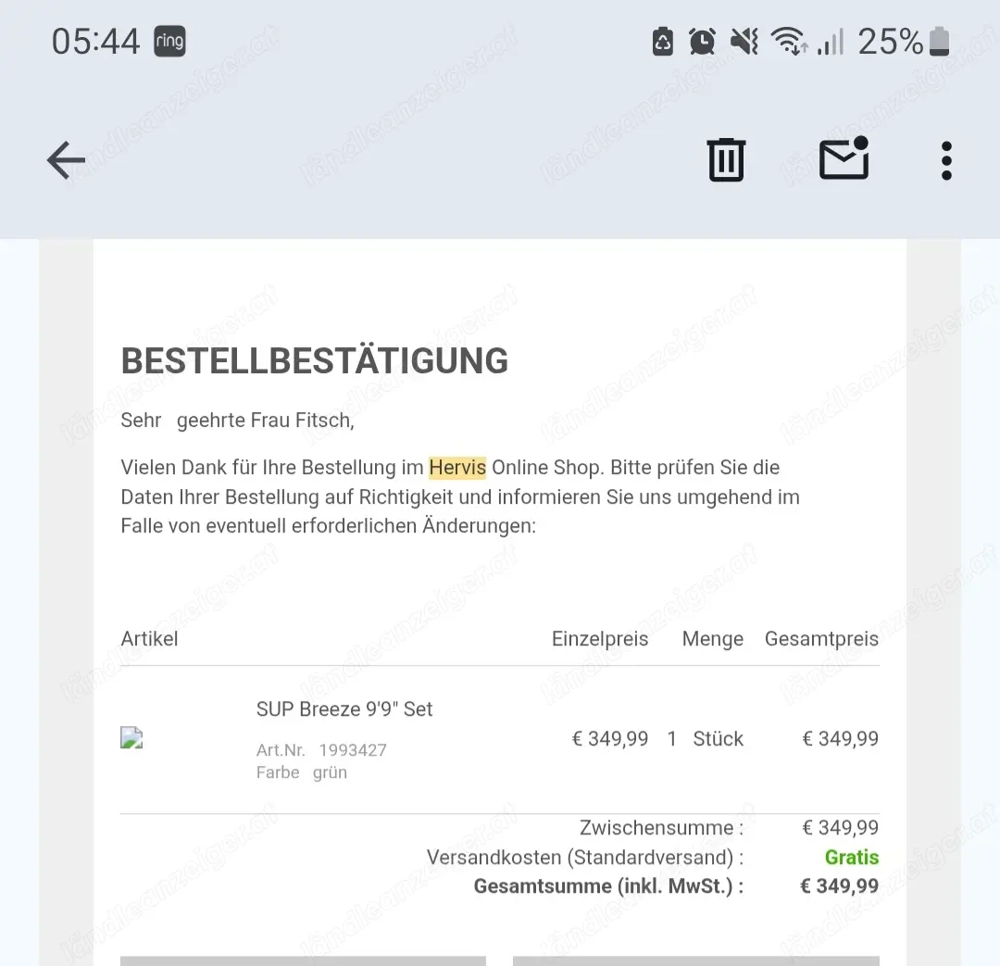Viewport: 1000px width, 966px height.
Task: Go back to the inbox
Action: coord(66,160)
